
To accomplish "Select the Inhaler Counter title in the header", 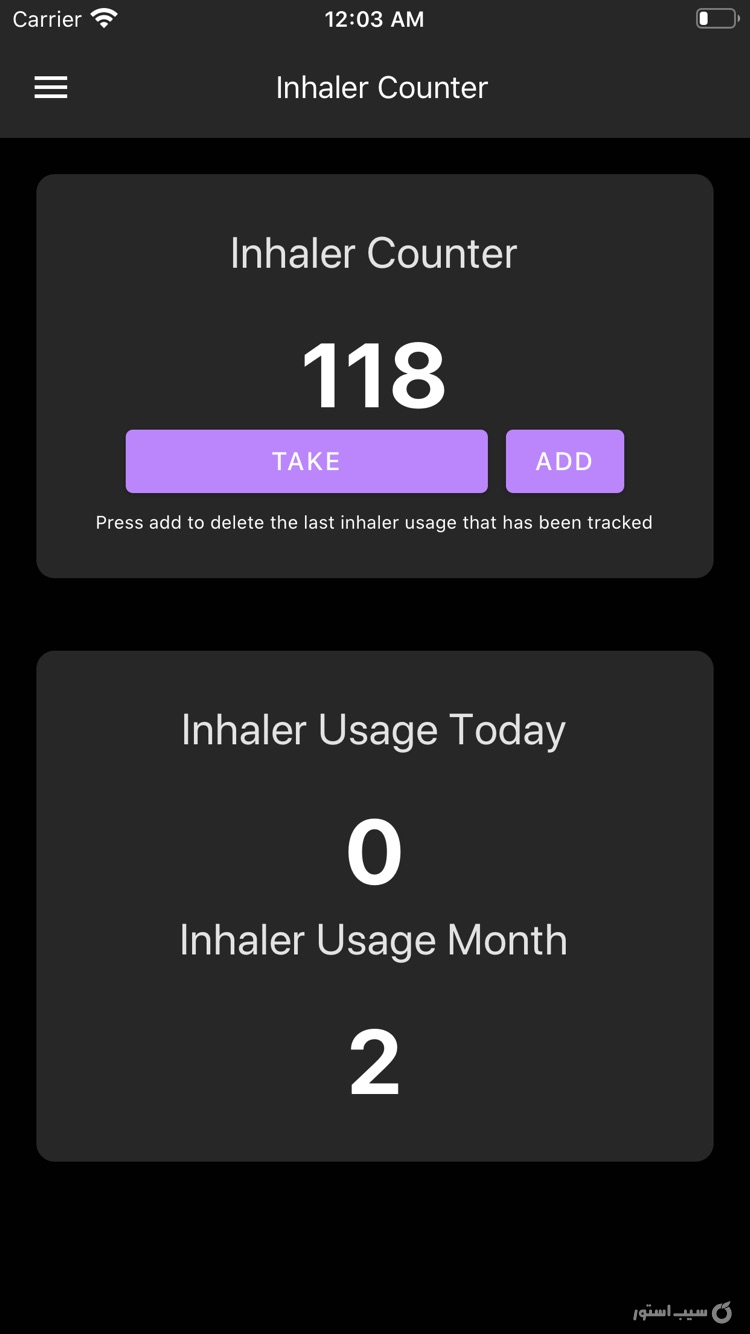I will 382,87.
